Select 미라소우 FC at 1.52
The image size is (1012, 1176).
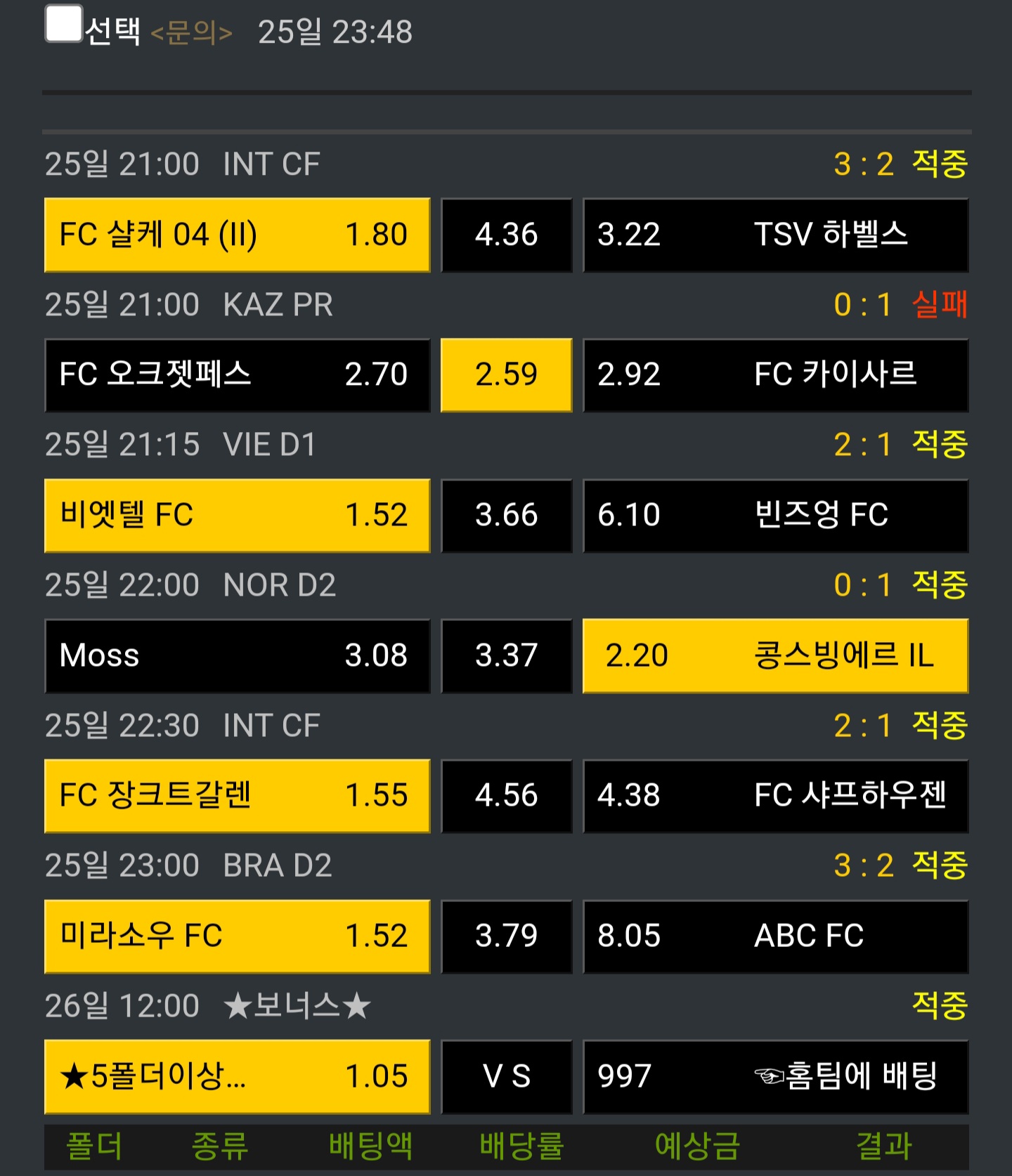point(237,936)
